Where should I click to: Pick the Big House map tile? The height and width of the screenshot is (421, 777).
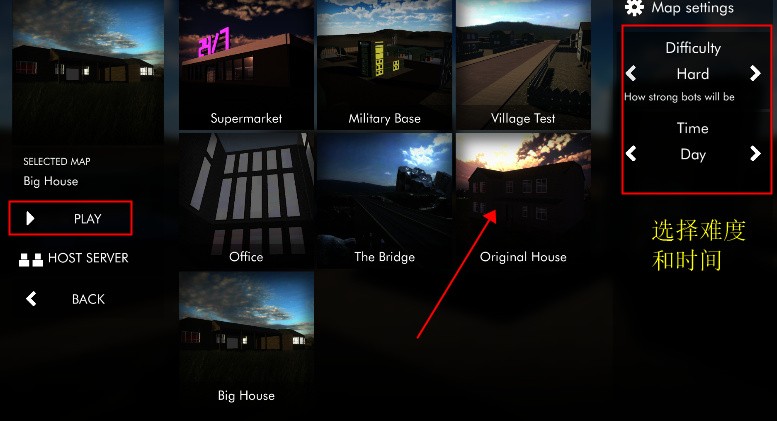point(246,338)
